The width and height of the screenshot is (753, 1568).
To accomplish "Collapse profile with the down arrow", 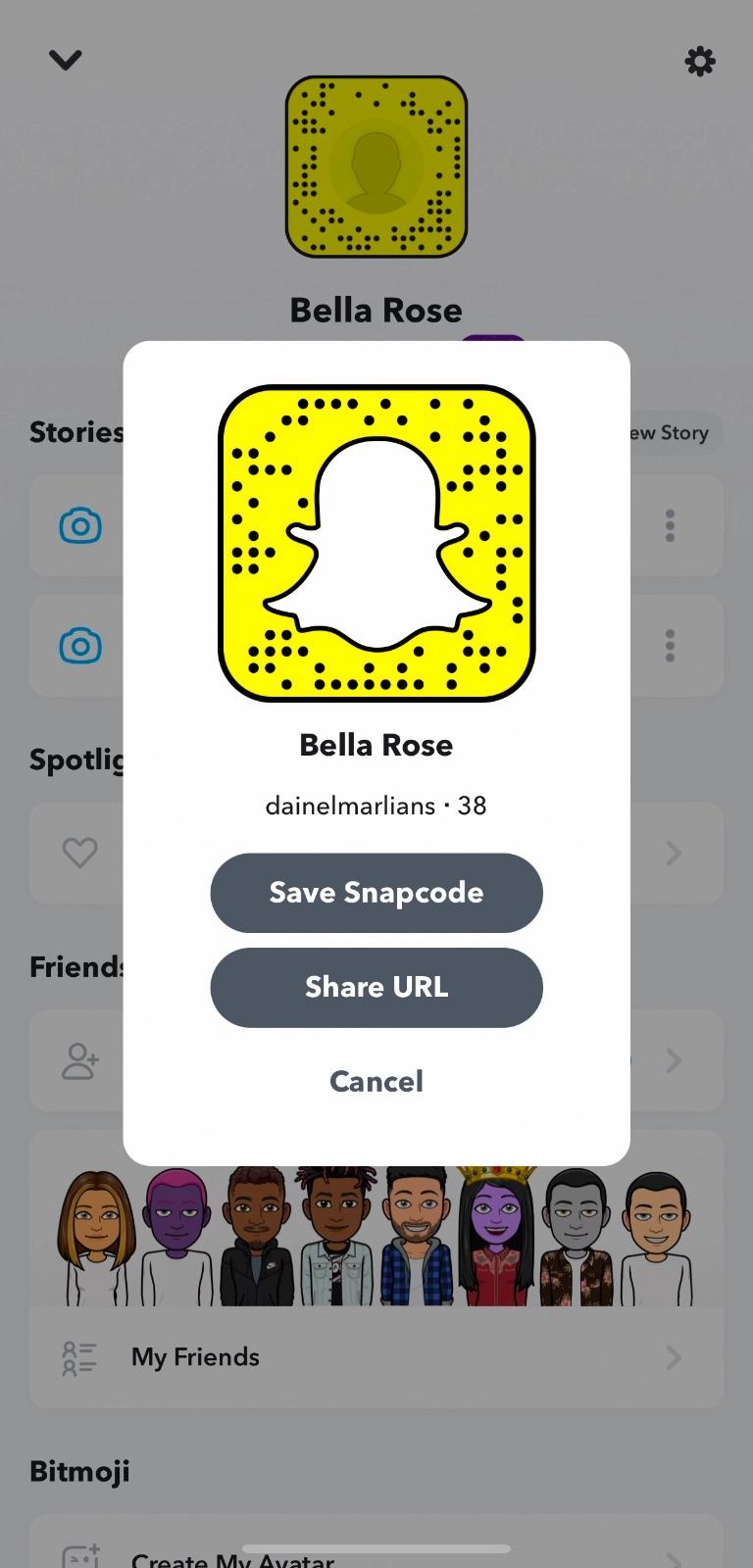I will point(66,61).
